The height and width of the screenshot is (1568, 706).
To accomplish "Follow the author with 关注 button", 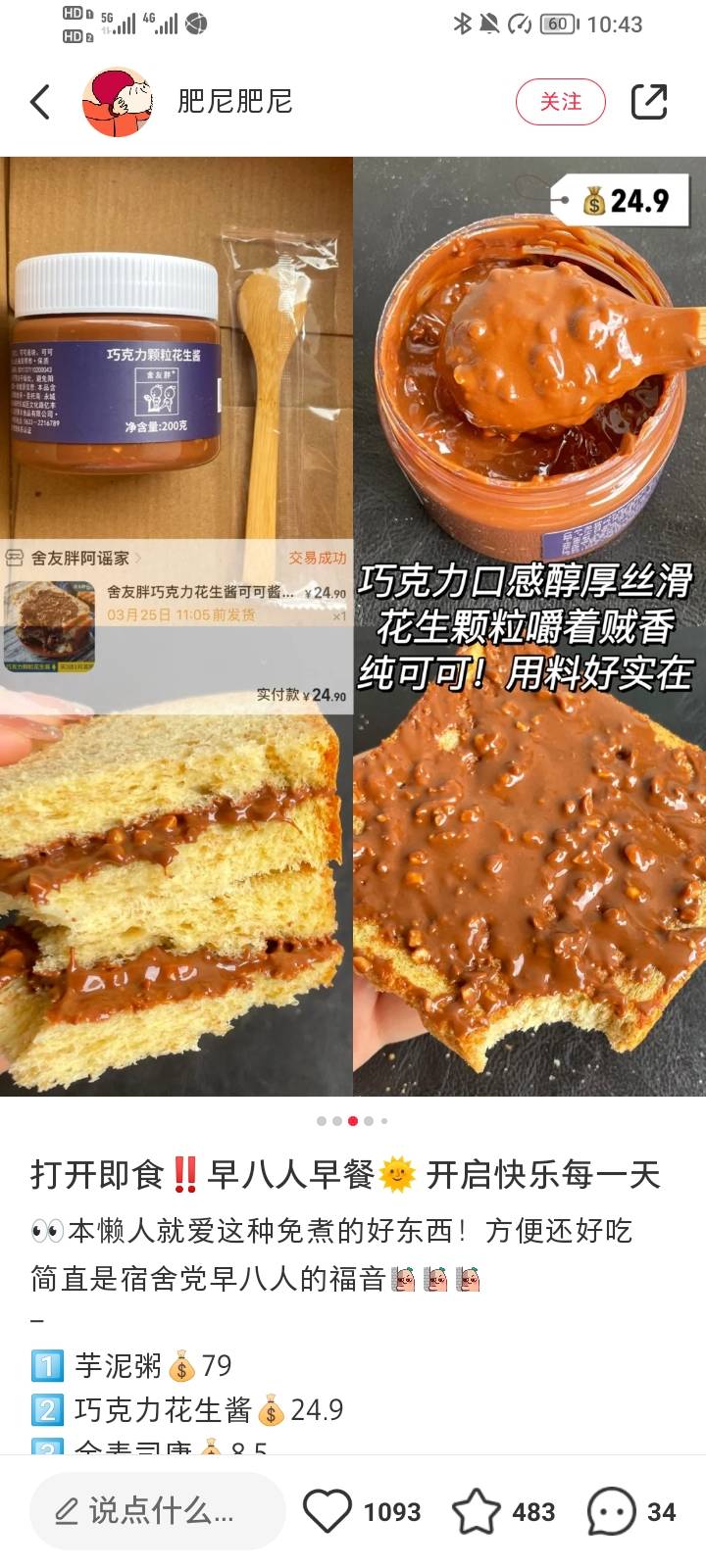I will pos(561,102).
